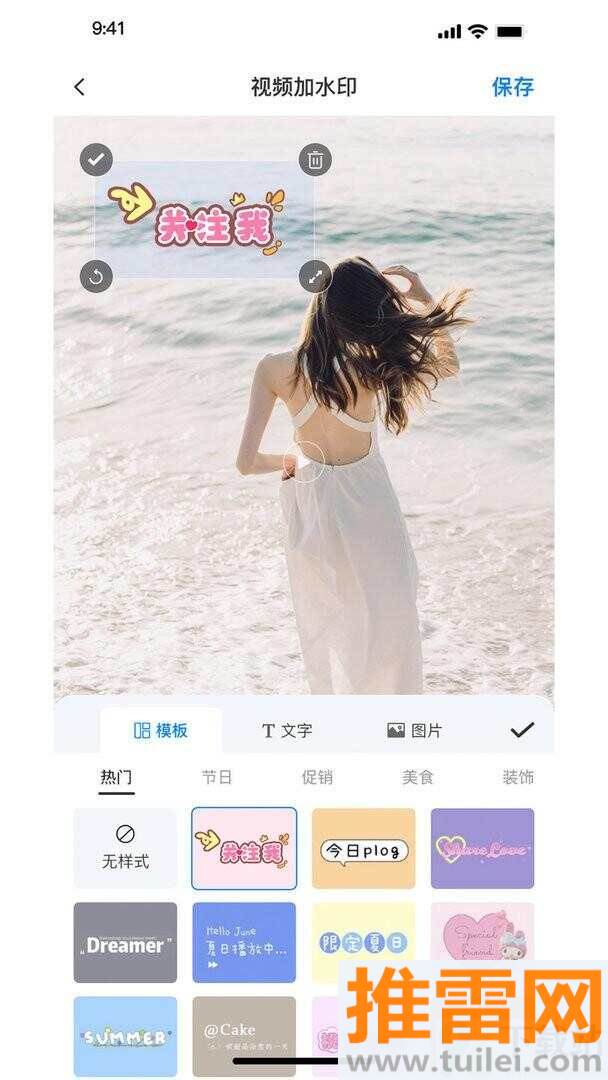Select the 节日 category

click(x=216, y=777)
